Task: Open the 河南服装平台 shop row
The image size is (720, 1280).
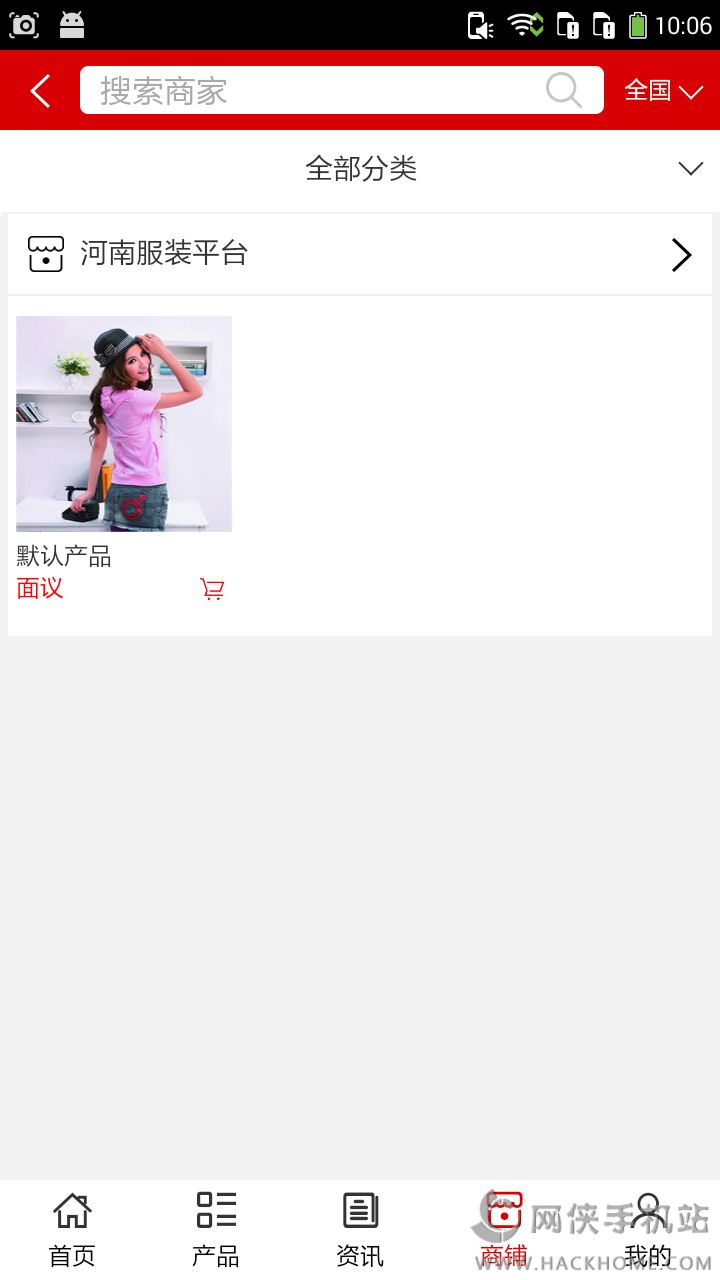Action: click(x=360, y=254)
